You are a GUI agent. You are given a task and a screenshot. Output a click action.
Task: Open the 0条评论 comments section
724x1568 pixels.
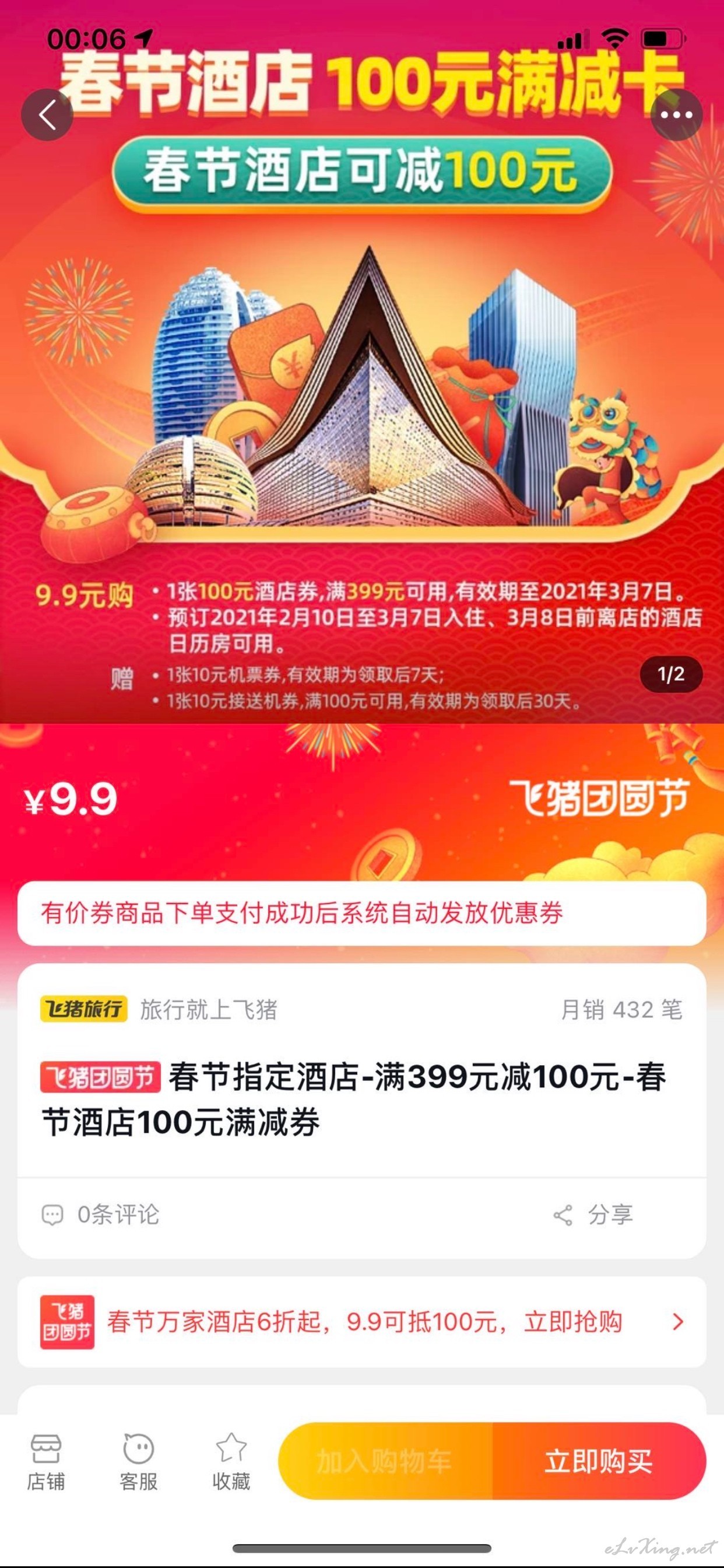coord(100,1214)
